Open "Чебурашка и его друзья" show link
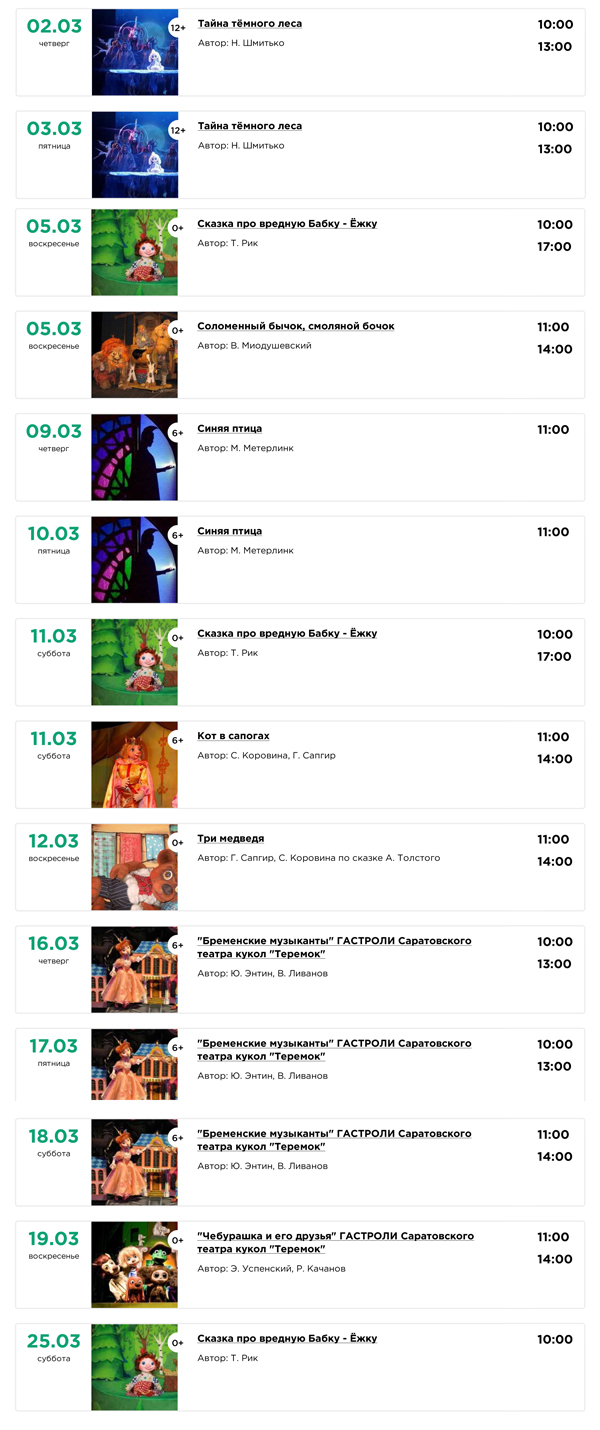The height and width of the screenshot is (1430, 600). (x=335, y=1236)
